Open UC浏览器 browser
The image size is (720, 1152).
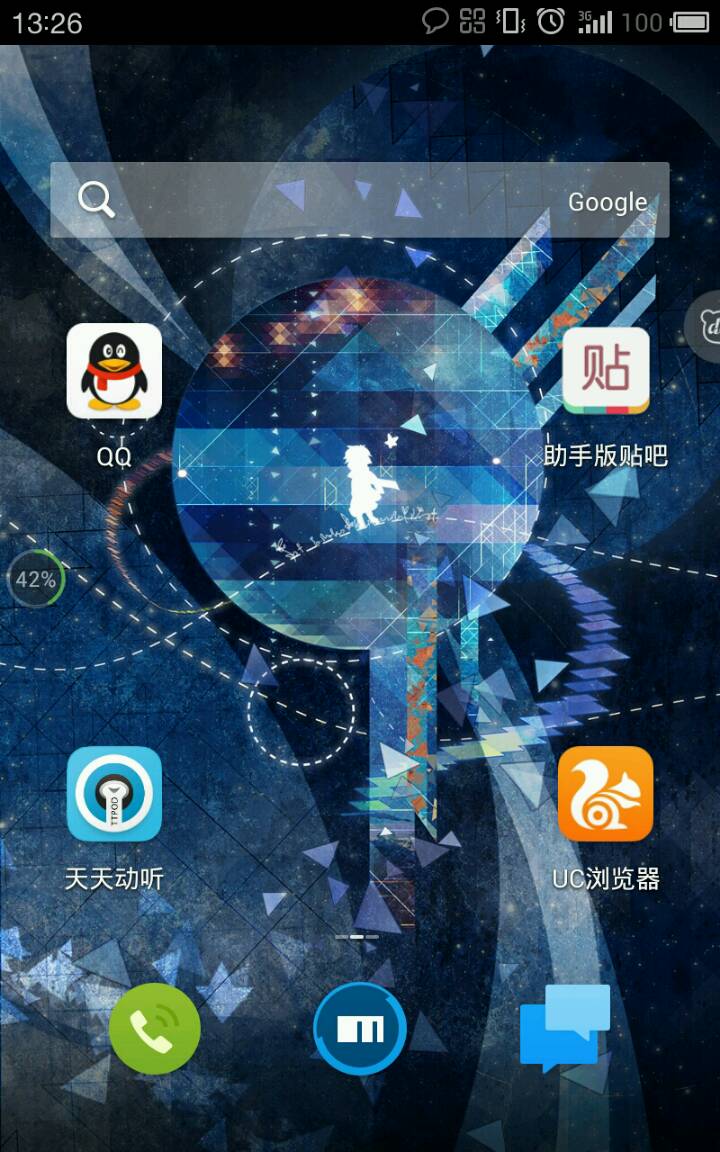tap(606, 794)
